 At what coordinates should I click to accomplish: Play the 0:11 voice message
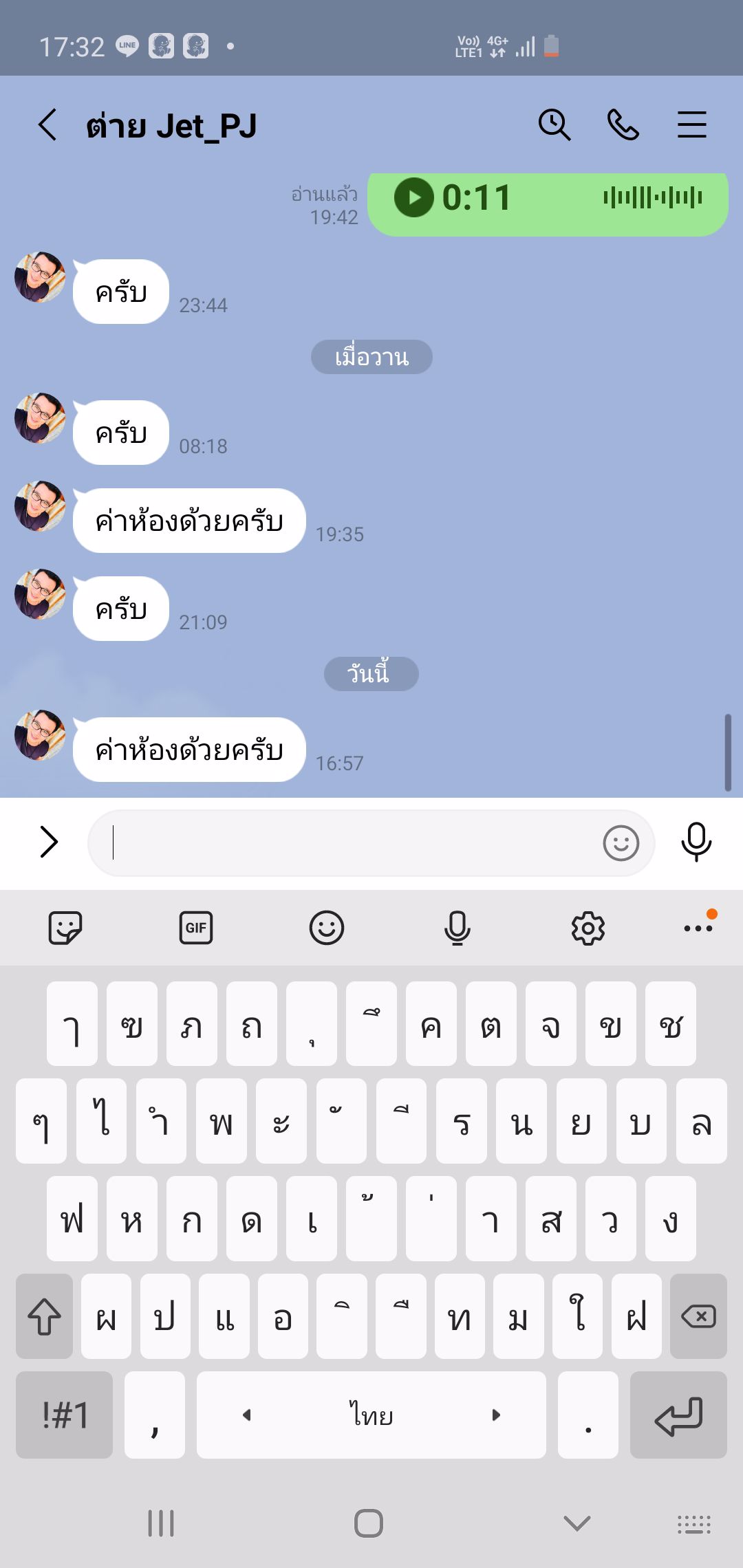pyautogui.click(x=414, y=197)
